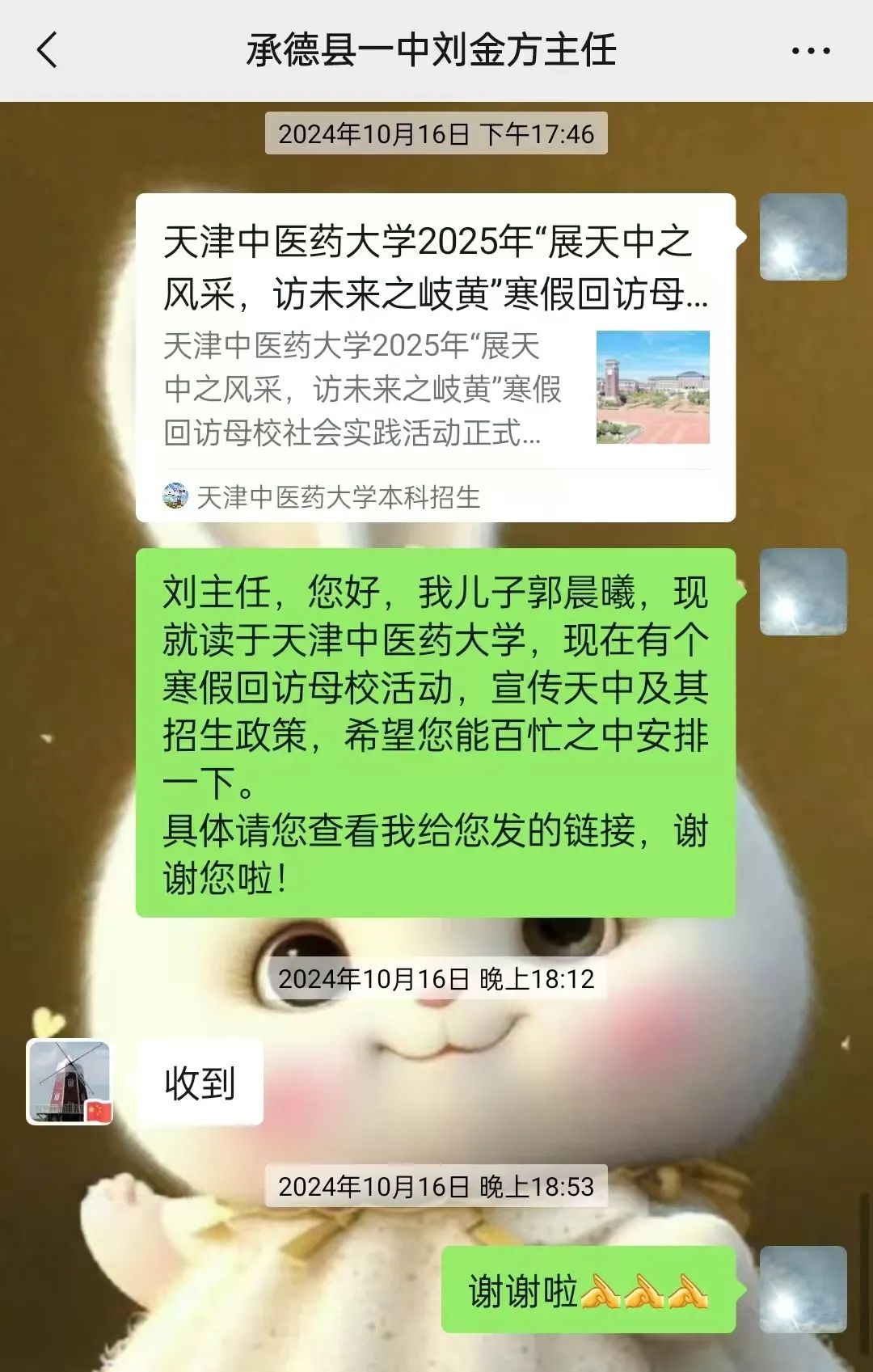Tap own avatar beside the 谢谢啦 message
The height and width of the screenshot is (1372, 873).
pos(803,1289)
